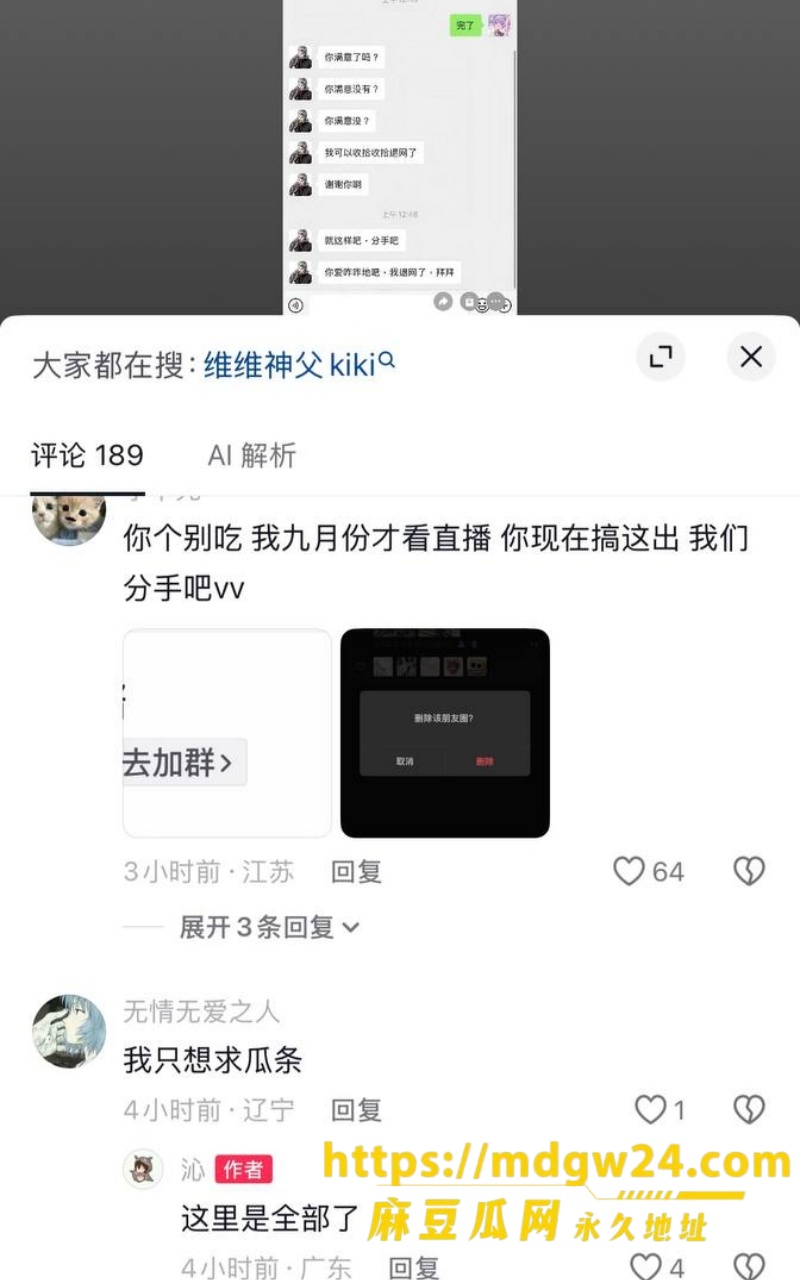Open the dark delete-dialog image in the comment
The image size is (800, 1280).
pyautogui.click(x=445, y=733)
